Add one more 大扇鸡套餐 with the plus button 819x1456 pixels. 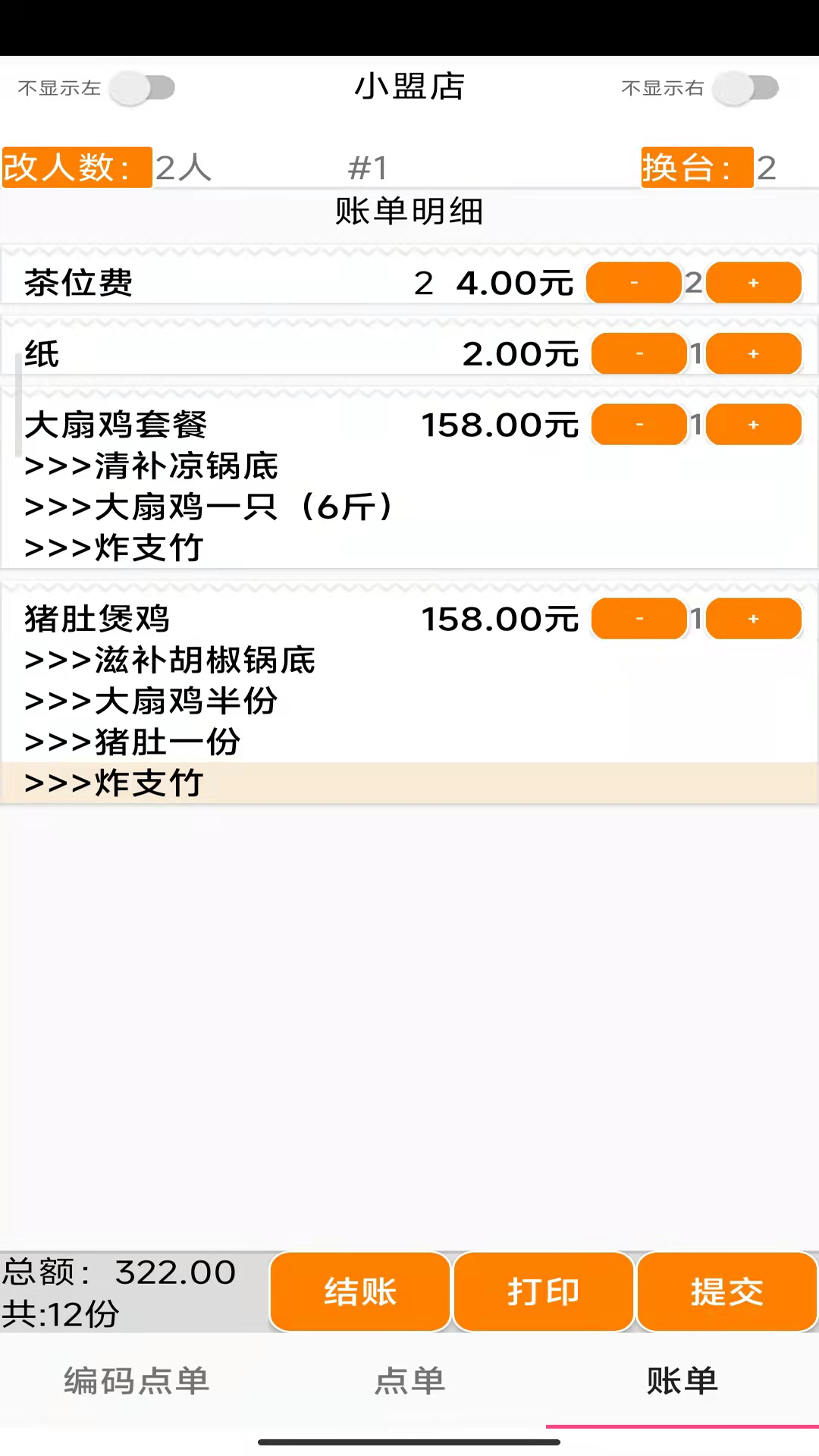tap(752, 425)
